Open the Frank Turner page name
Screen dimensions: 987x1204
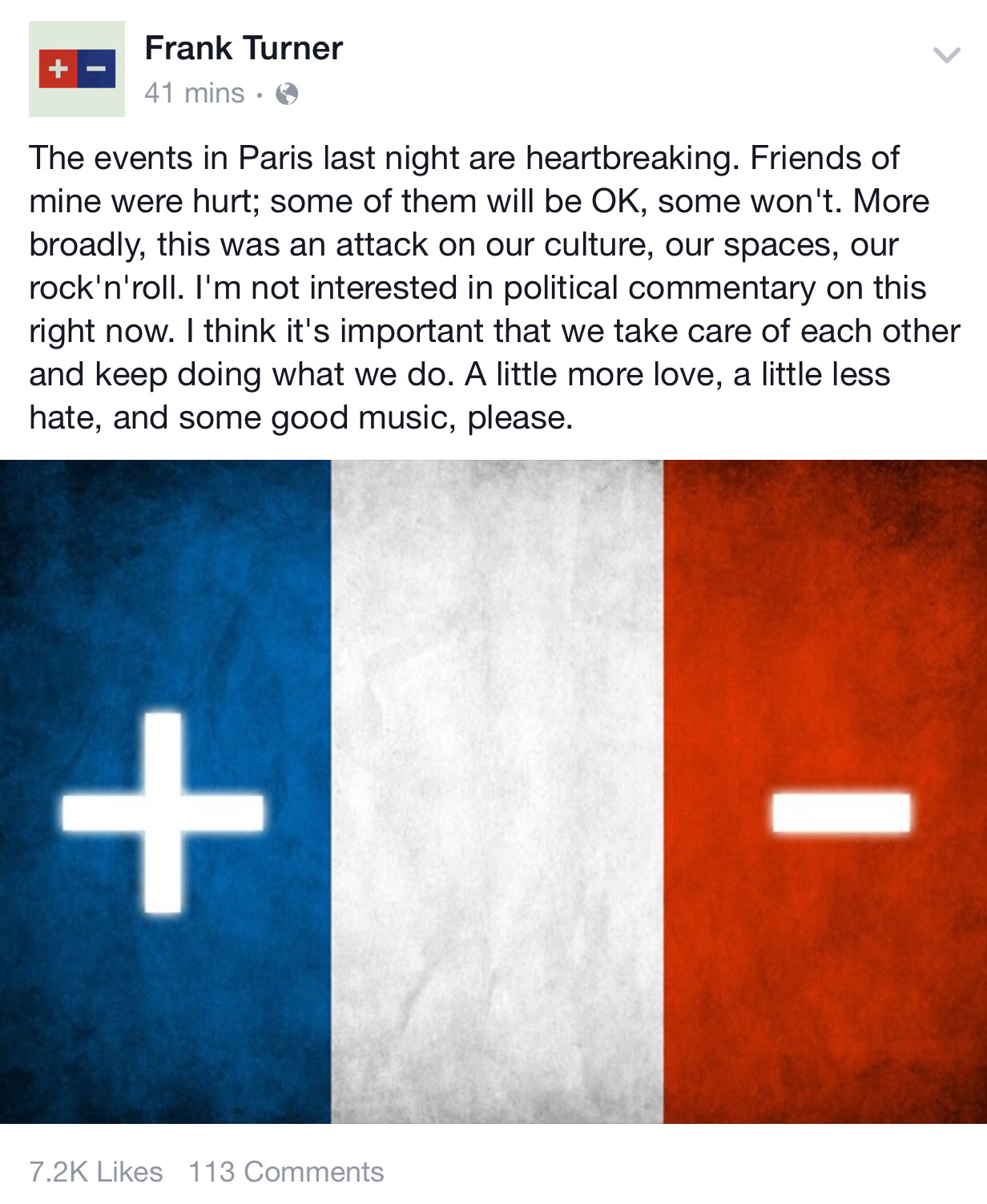coord(244,49)
